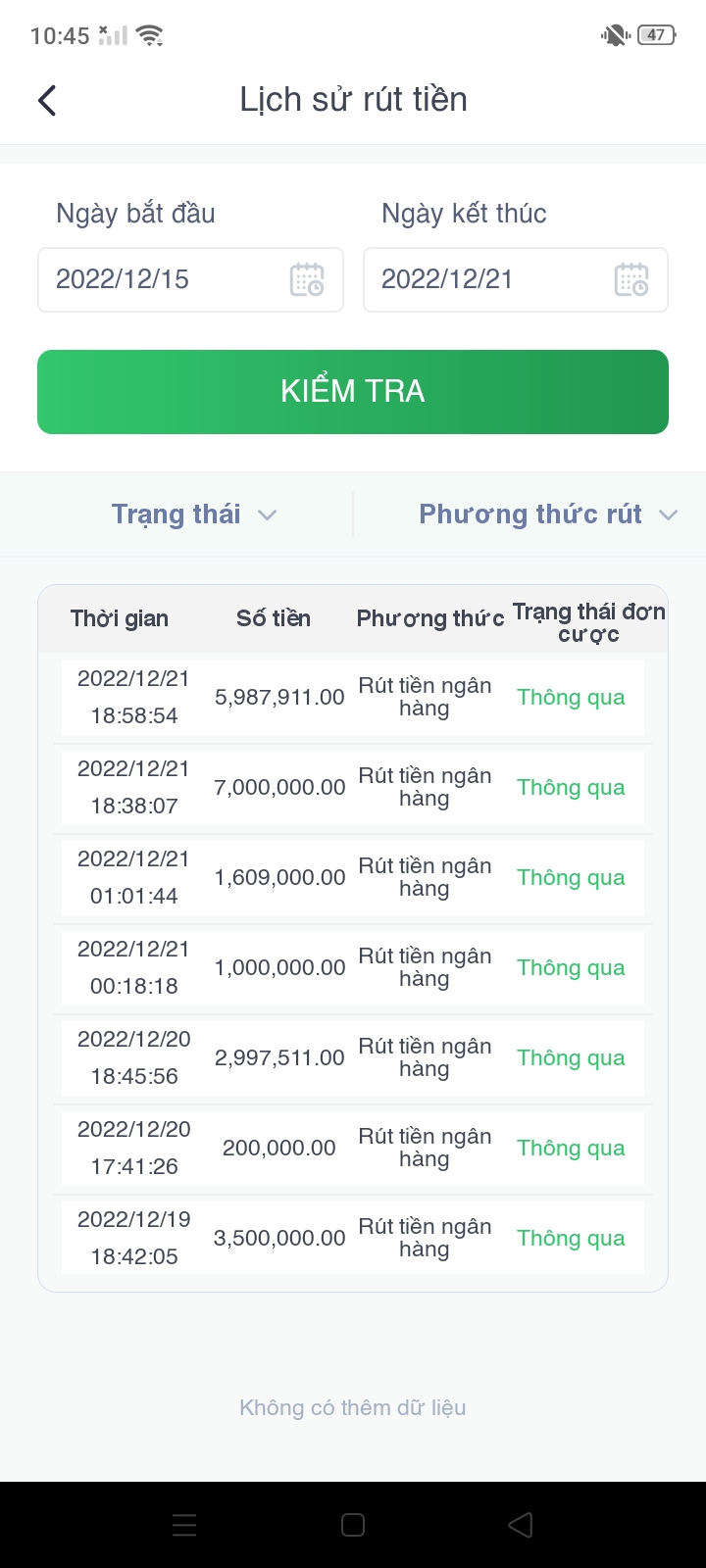
Task: Expand the Phương thức rút dropdown
Action: tap(547, 514)
